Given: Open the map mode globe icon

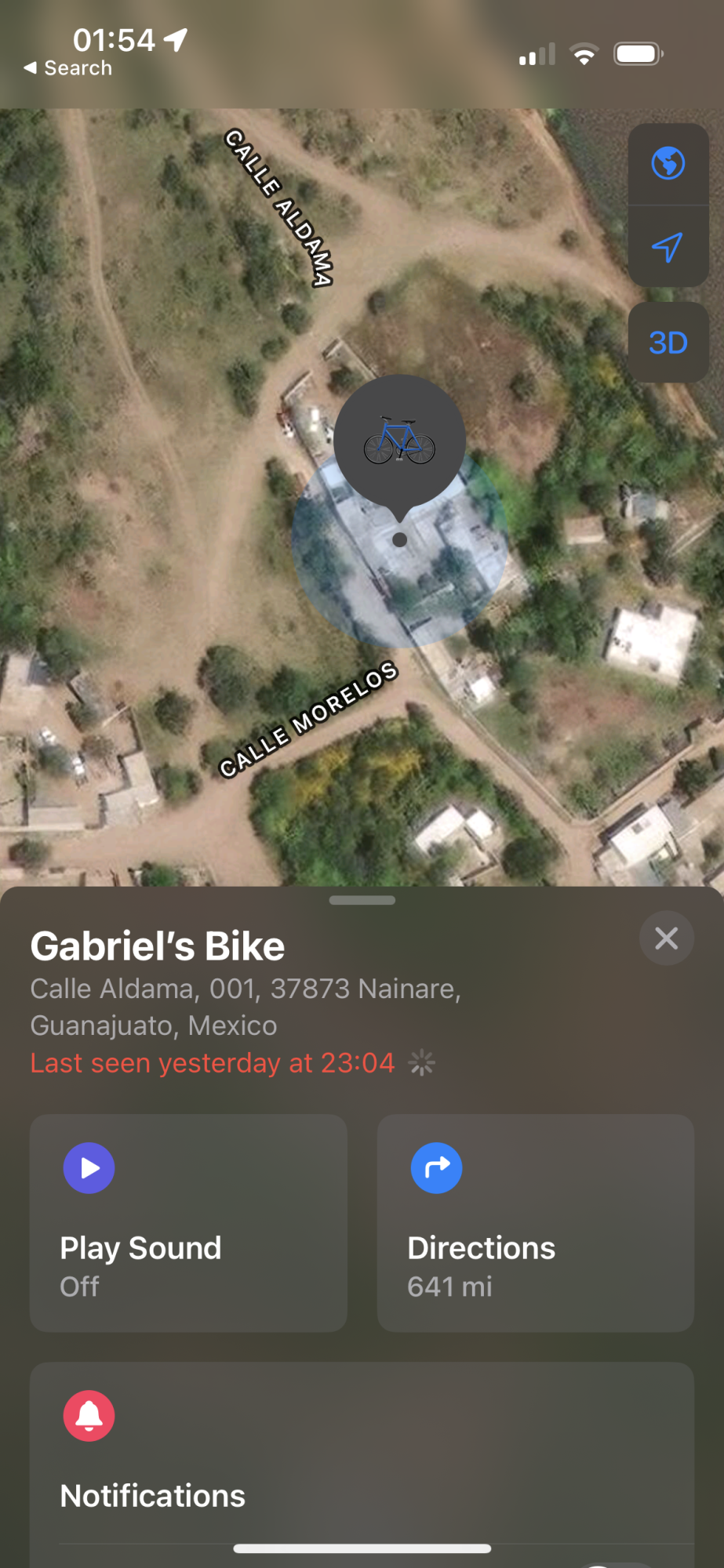Looking at the screenshot, I should click(668, 164).
